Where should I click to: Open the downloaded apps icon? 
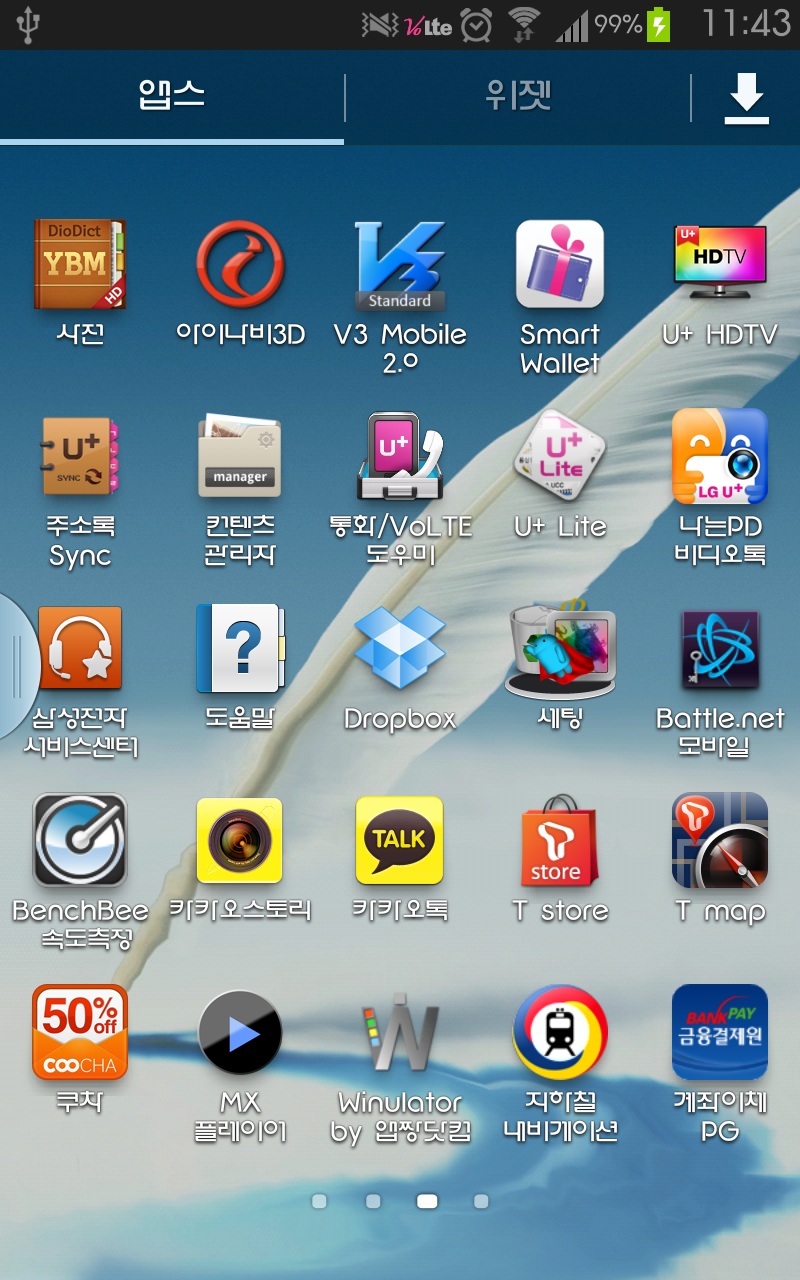click(746, 99)
